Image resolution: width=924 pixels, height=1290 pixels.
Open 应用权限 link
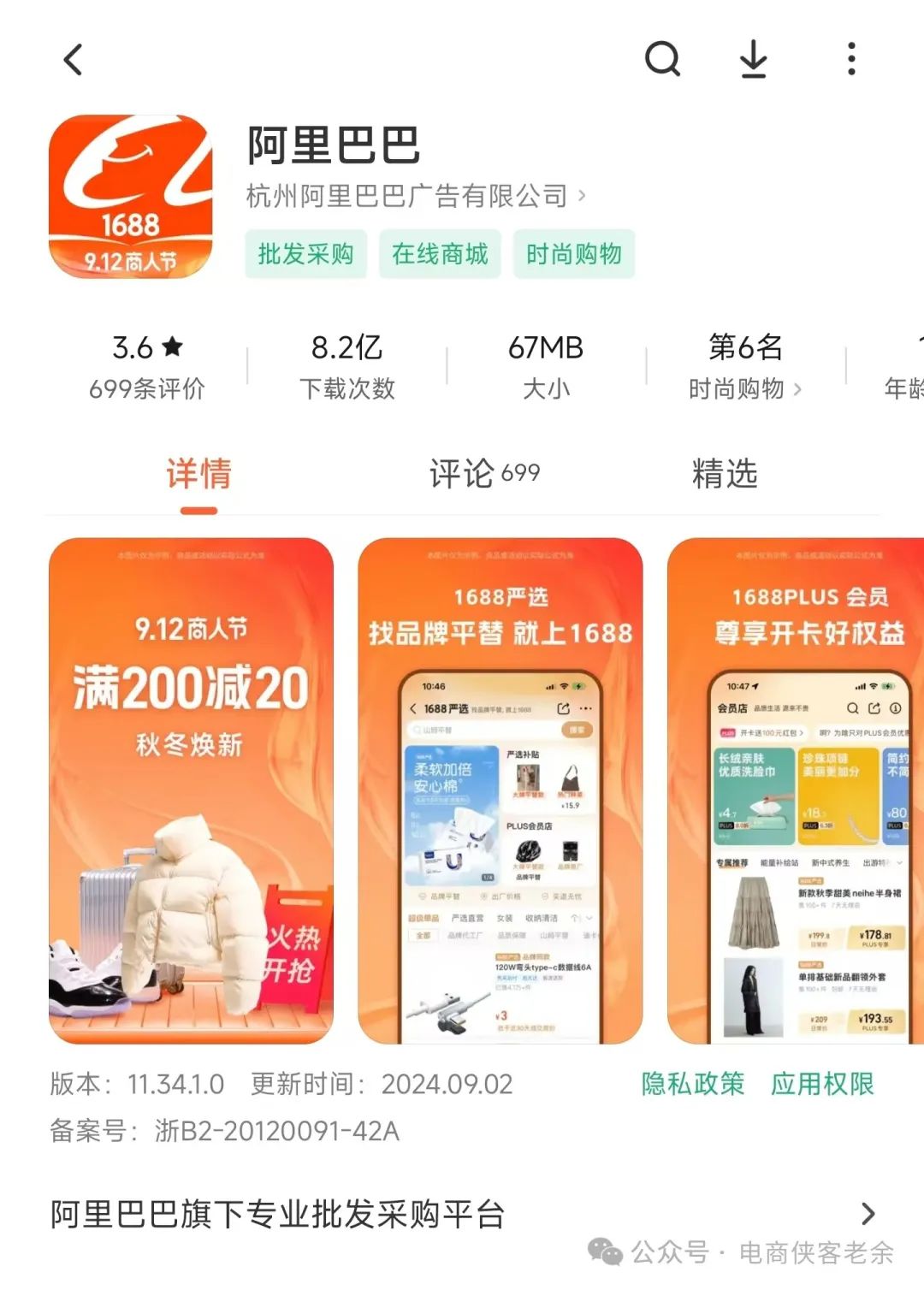822,1084
